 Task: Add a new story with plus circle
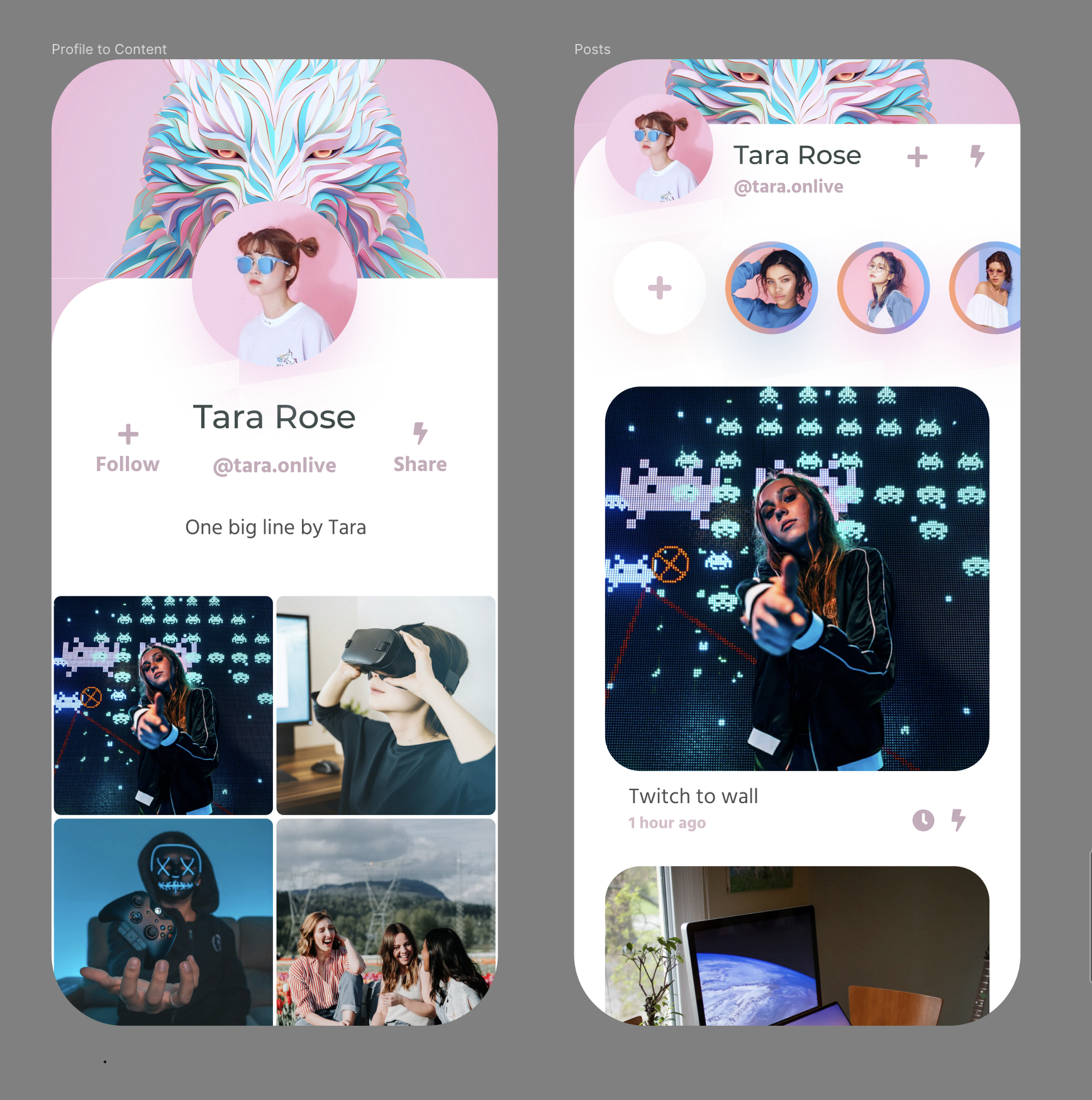coord(659,288)
